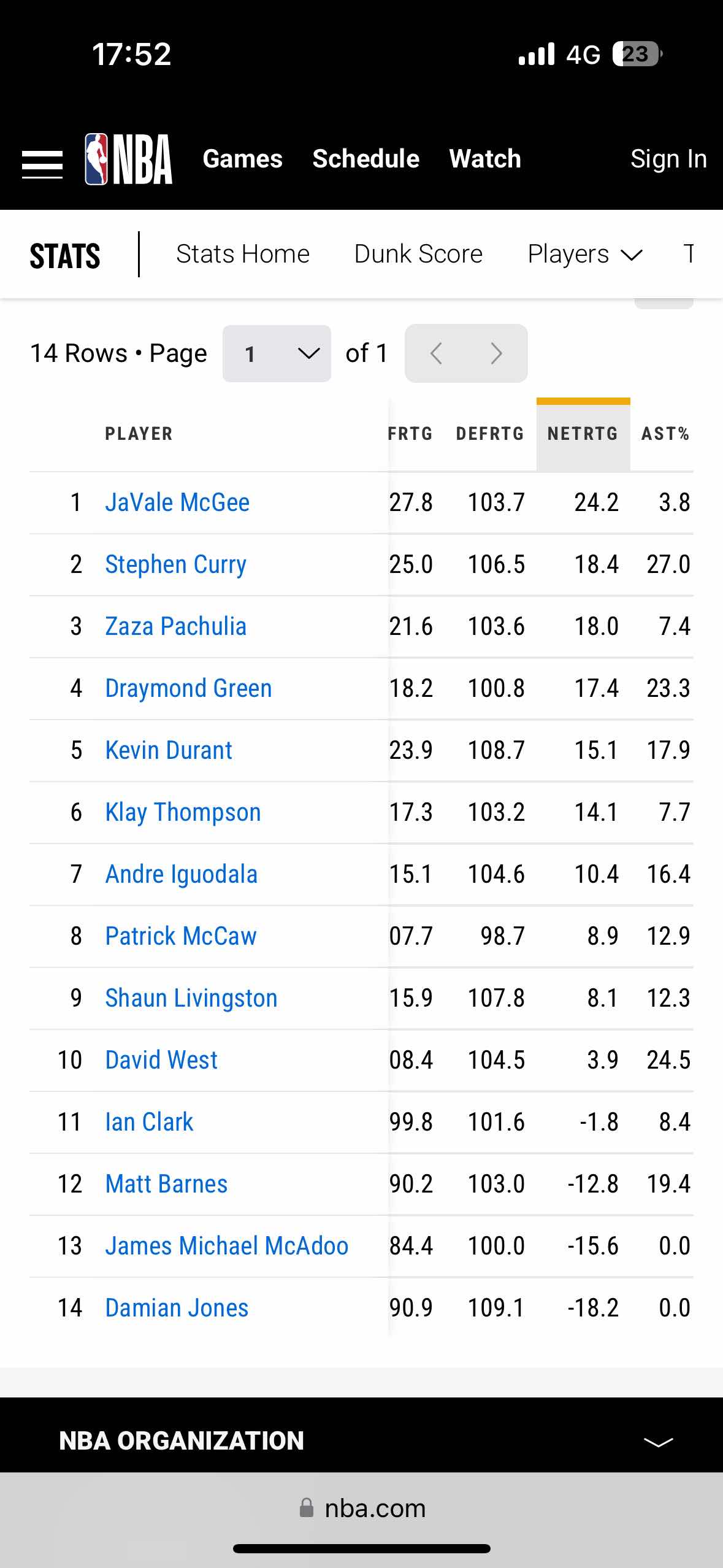This screenshot has height=1568, width=723.
Task: Open the hamburger menu
Action: coord(42,164)
